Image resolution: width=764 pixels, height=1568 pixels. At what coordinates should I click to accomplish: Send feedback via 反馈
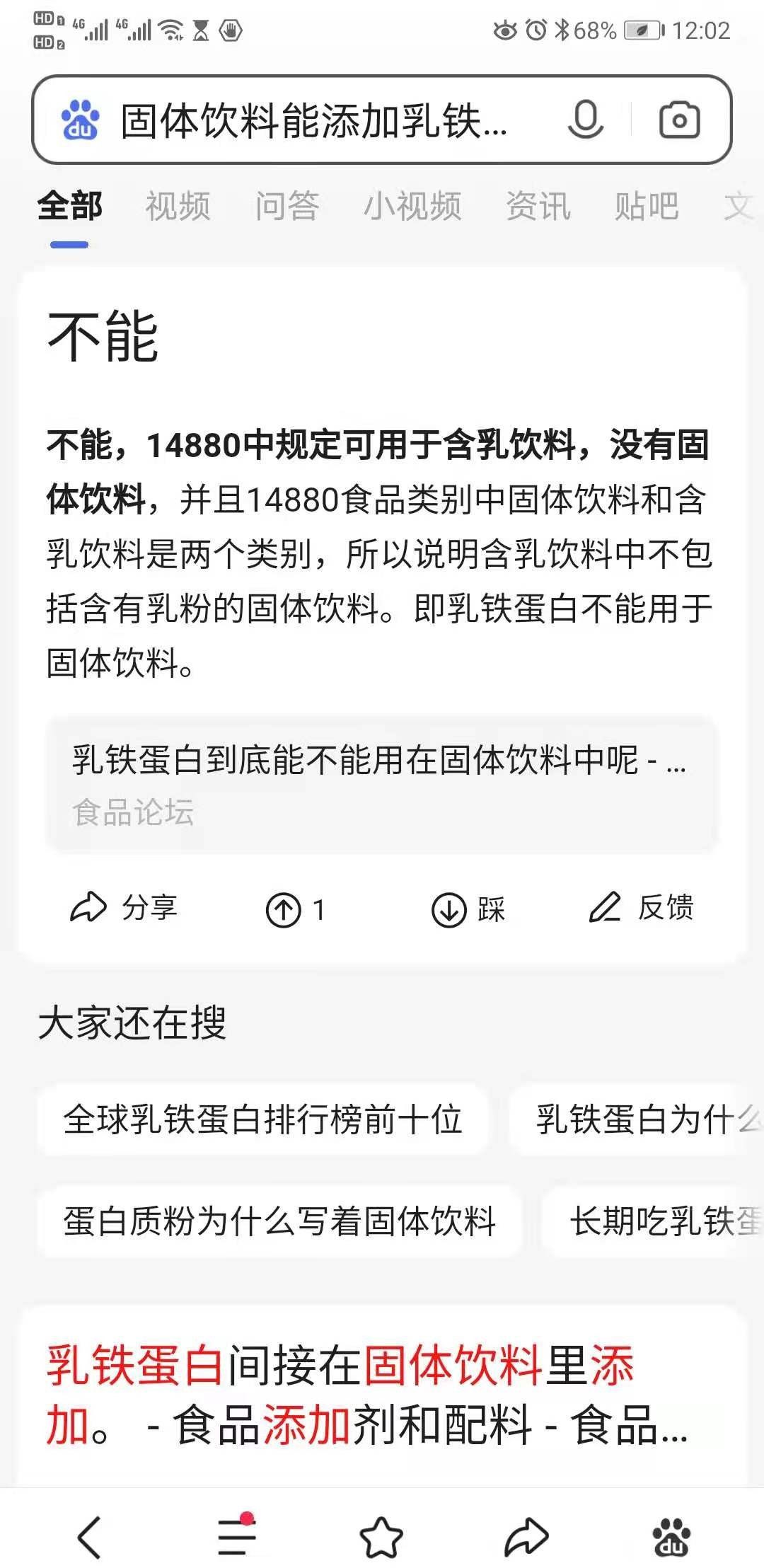tap(641, 908)
